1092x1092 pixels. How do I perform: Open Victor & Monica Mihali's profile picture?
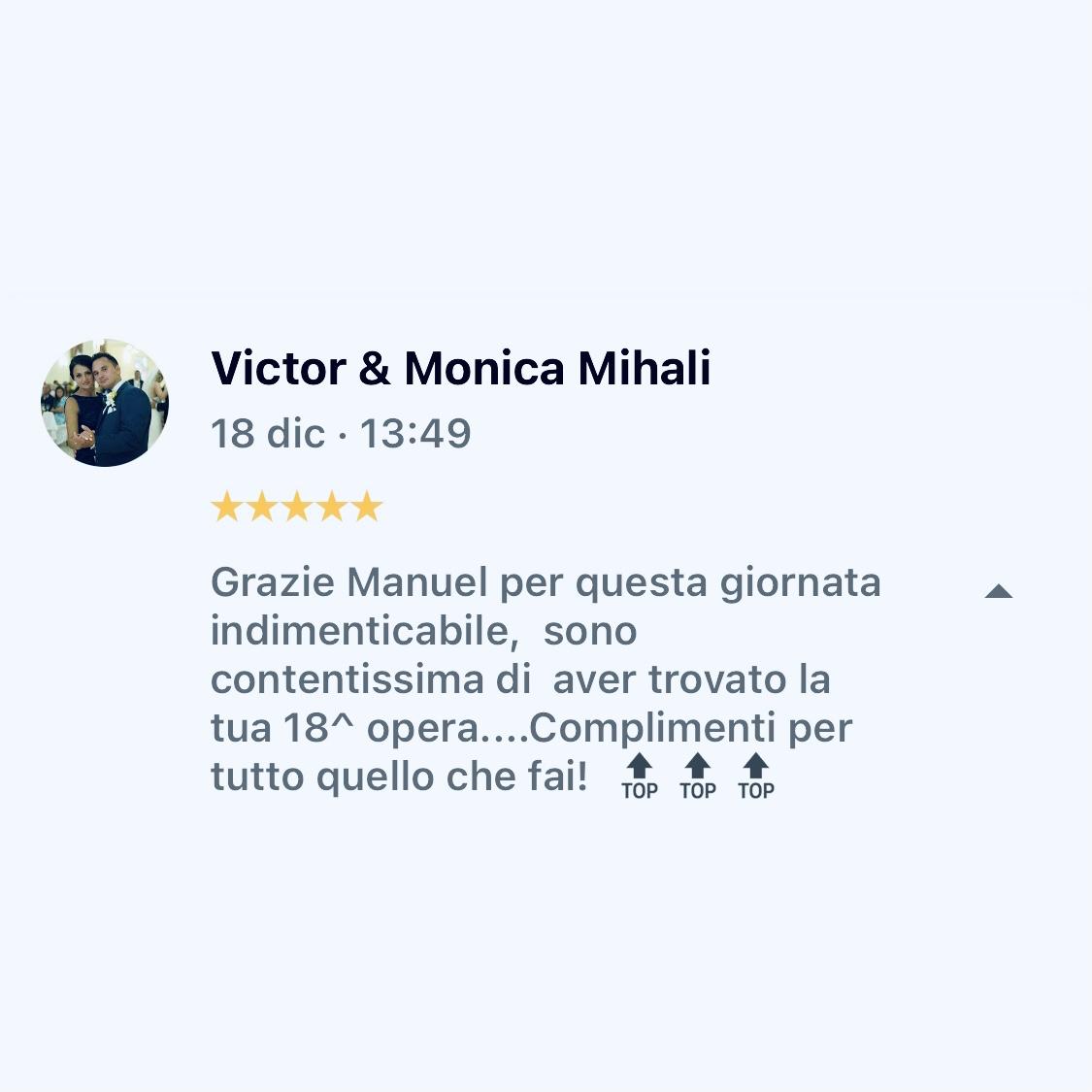105,403
